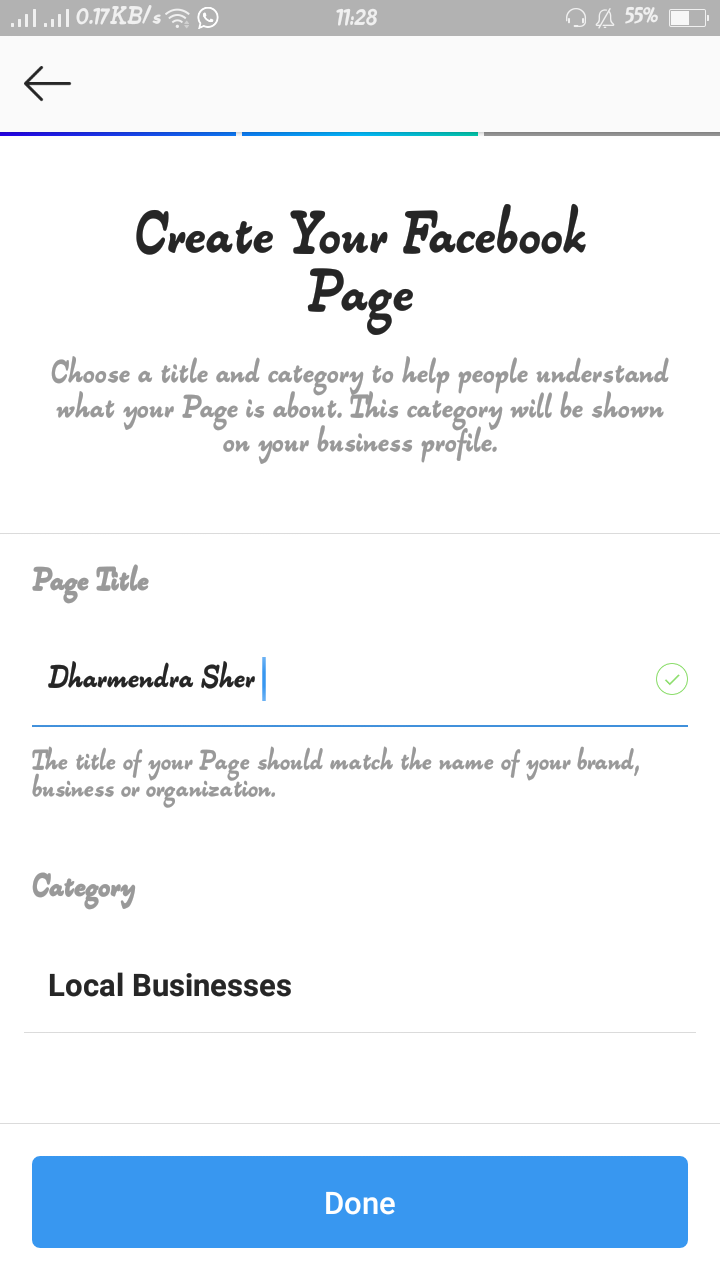This screenshot has width=720, height=1280.
Task: Go back using the arrow icon
Action: pos(47,83)
